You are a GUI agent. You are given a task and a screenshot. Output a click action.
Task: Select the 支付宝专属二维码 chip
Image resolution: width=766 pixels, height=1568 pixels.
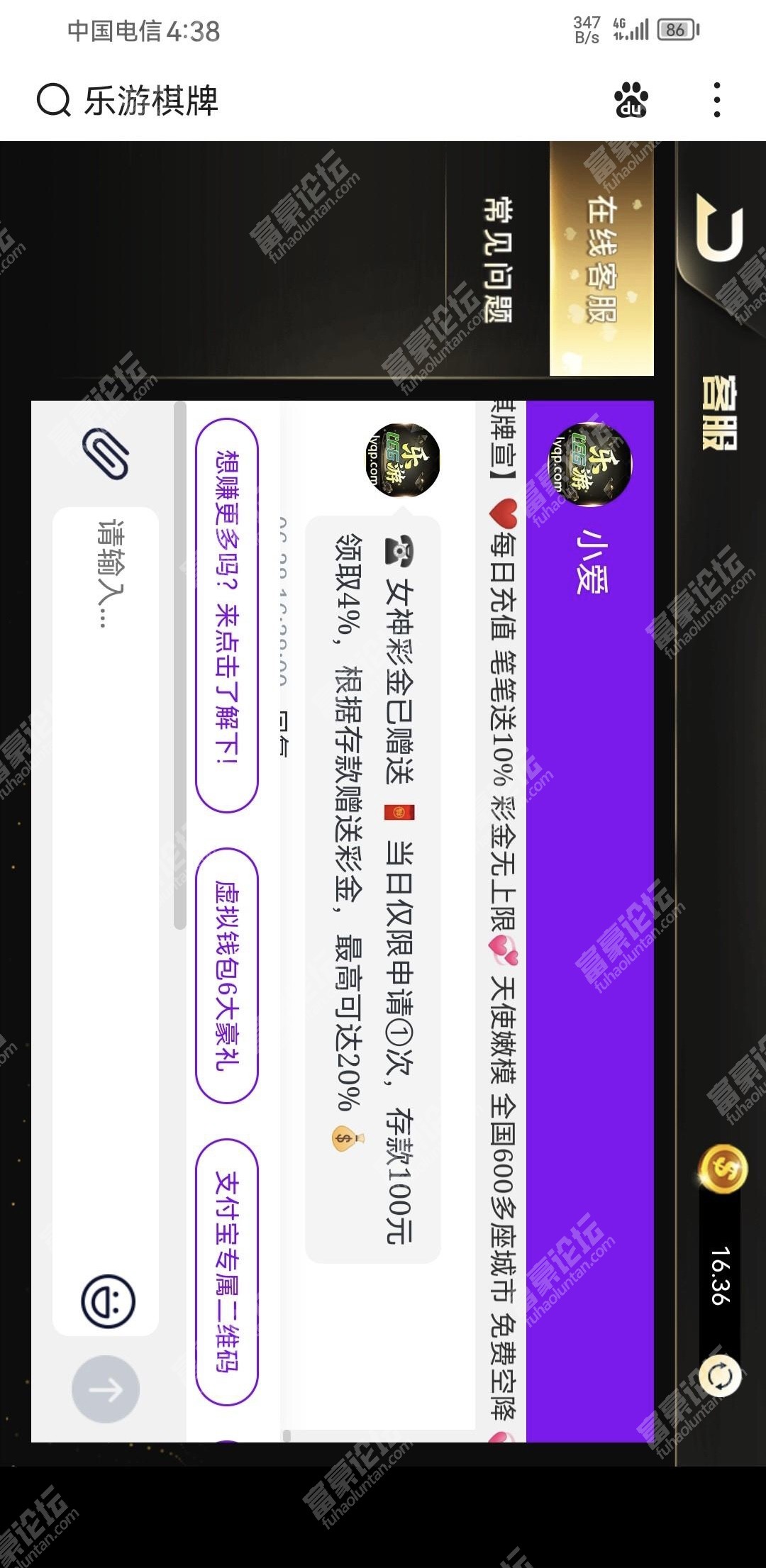point(227,1272)
